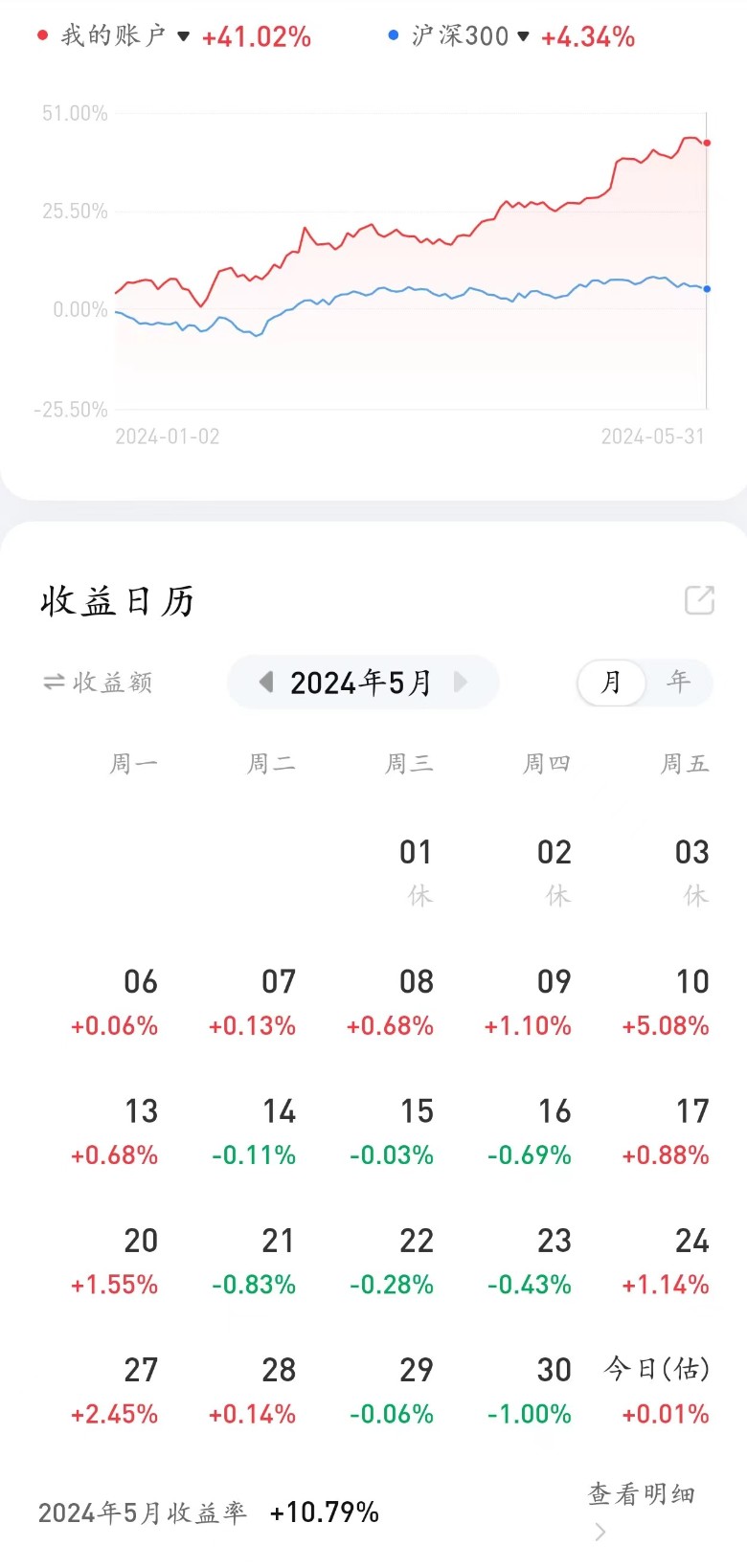Toggle the 收益额 display mode
The image size is (747, 1568).
[99, 683]
